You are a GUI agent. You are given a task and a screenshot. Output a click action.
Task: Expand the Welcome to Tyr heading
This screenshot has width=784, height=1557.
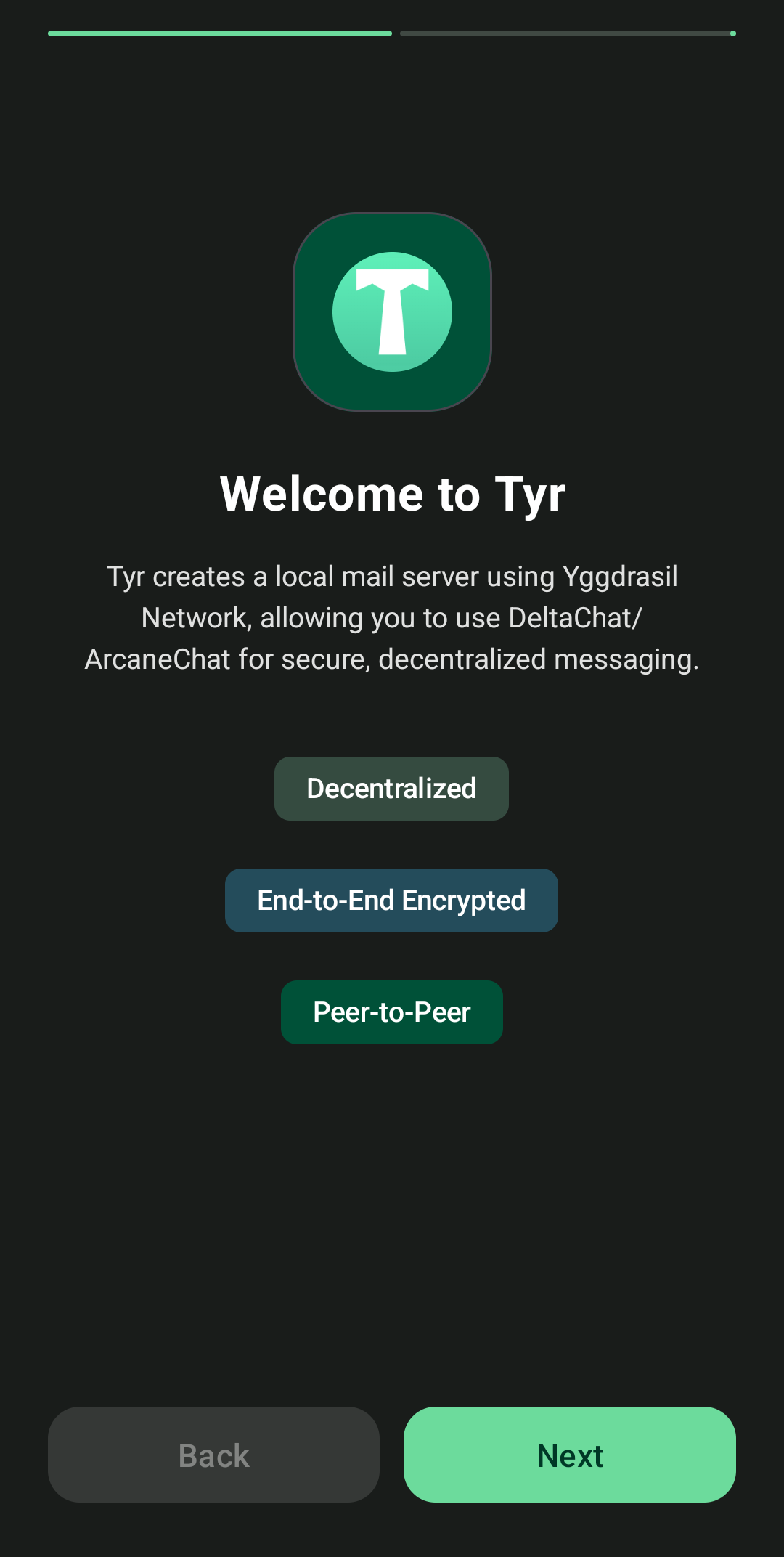(x=392, y=492)
